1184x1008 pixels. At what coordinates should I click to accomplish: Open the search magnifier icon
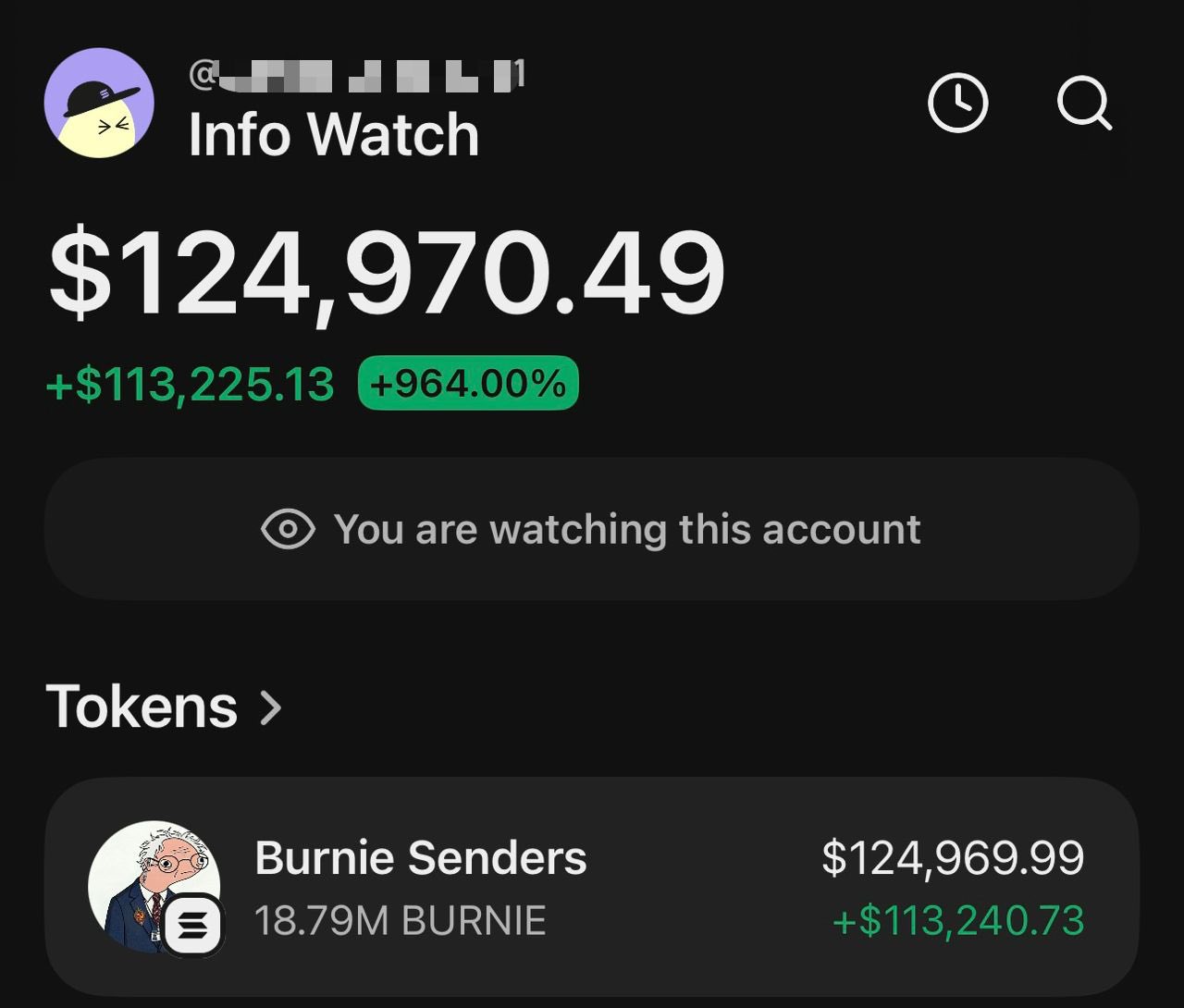(x=1083, y=103)
